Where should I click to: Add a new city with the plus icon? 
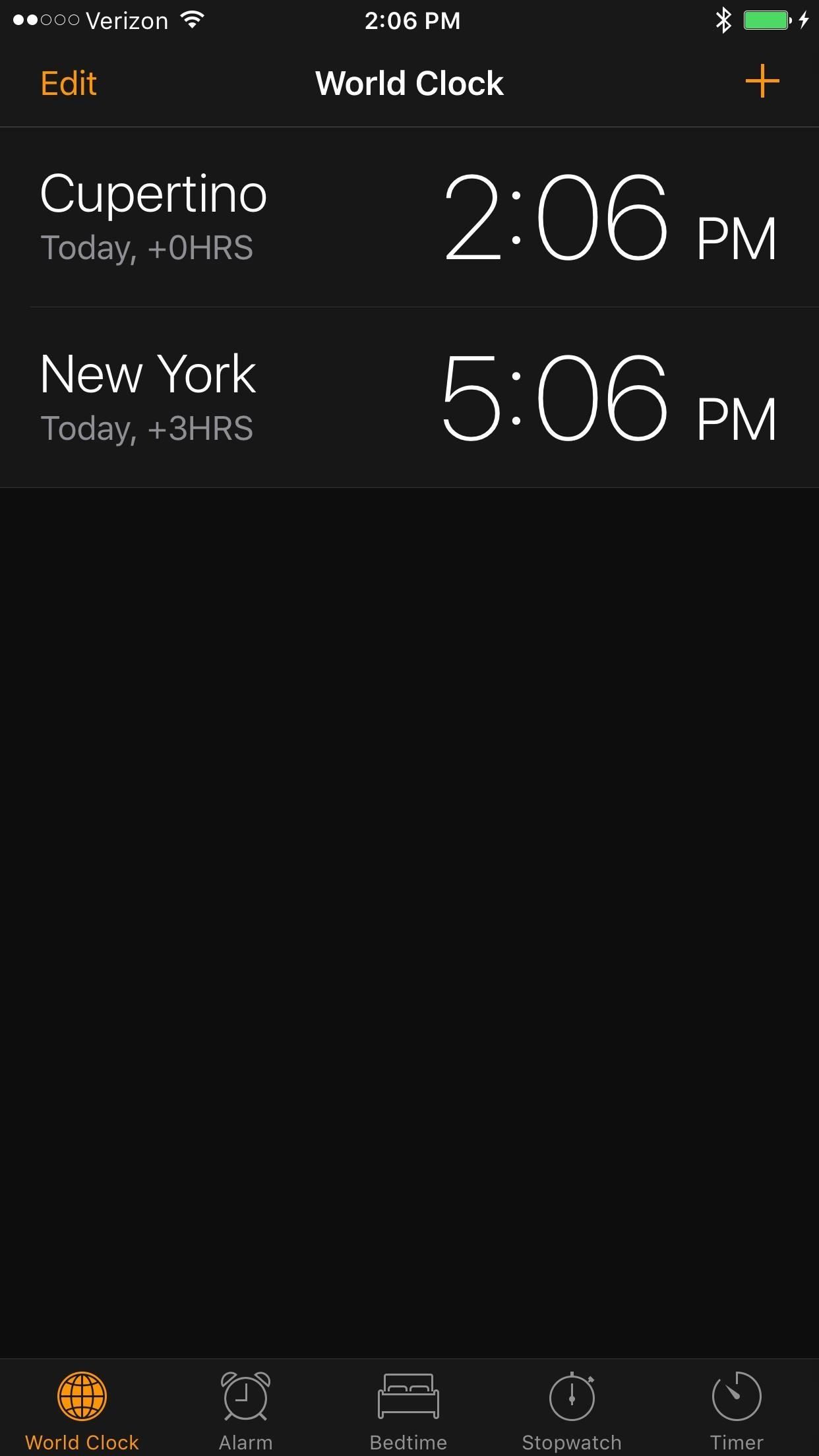(762, 81)
